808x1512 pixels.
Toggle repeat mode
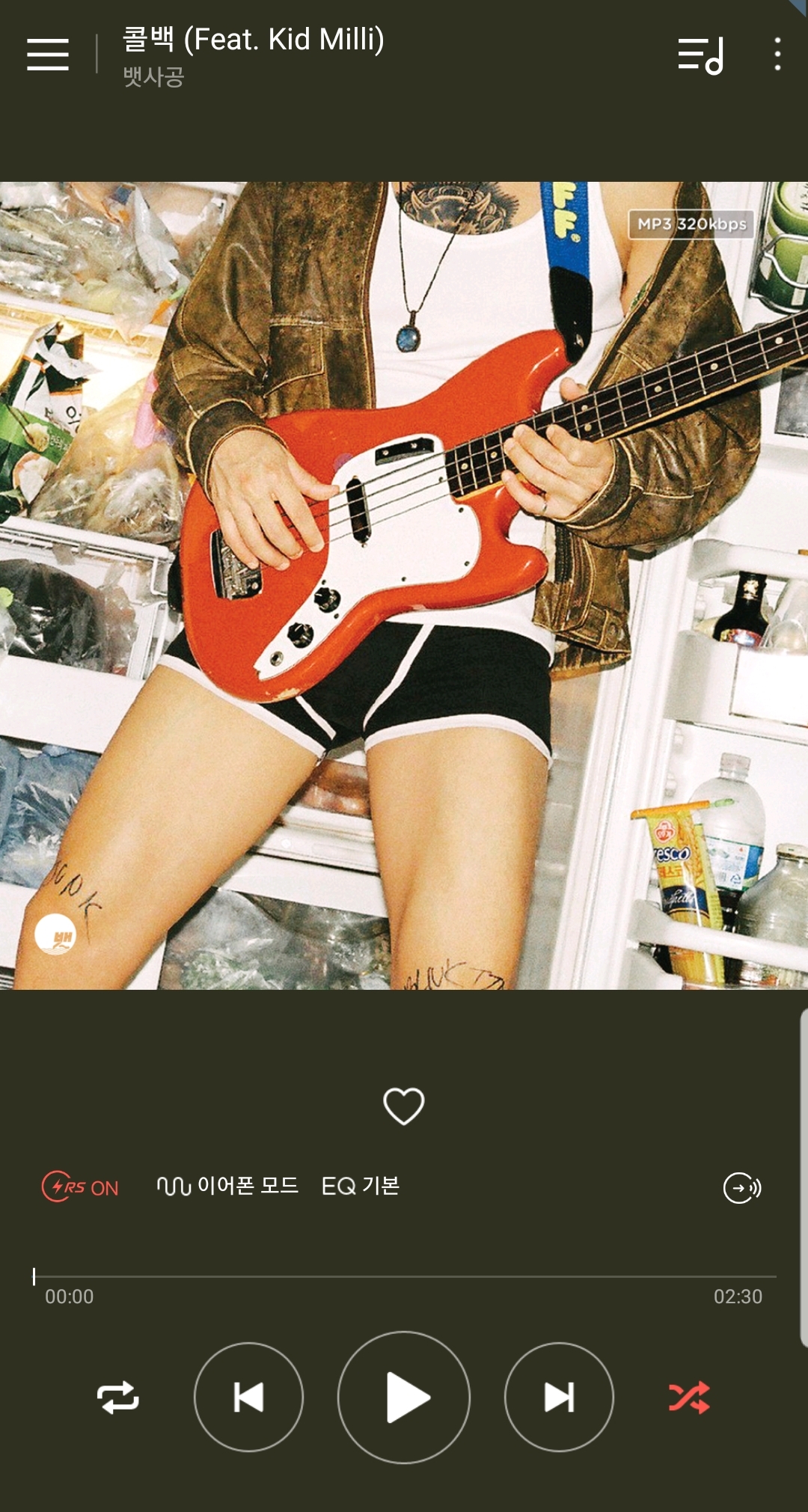coord(118,1397)
